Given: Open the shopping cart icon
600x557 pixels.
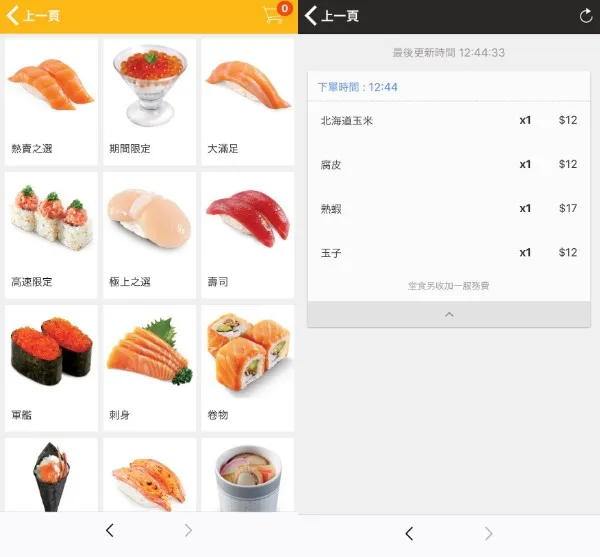Looking at the screenshot, I should 273,14.
